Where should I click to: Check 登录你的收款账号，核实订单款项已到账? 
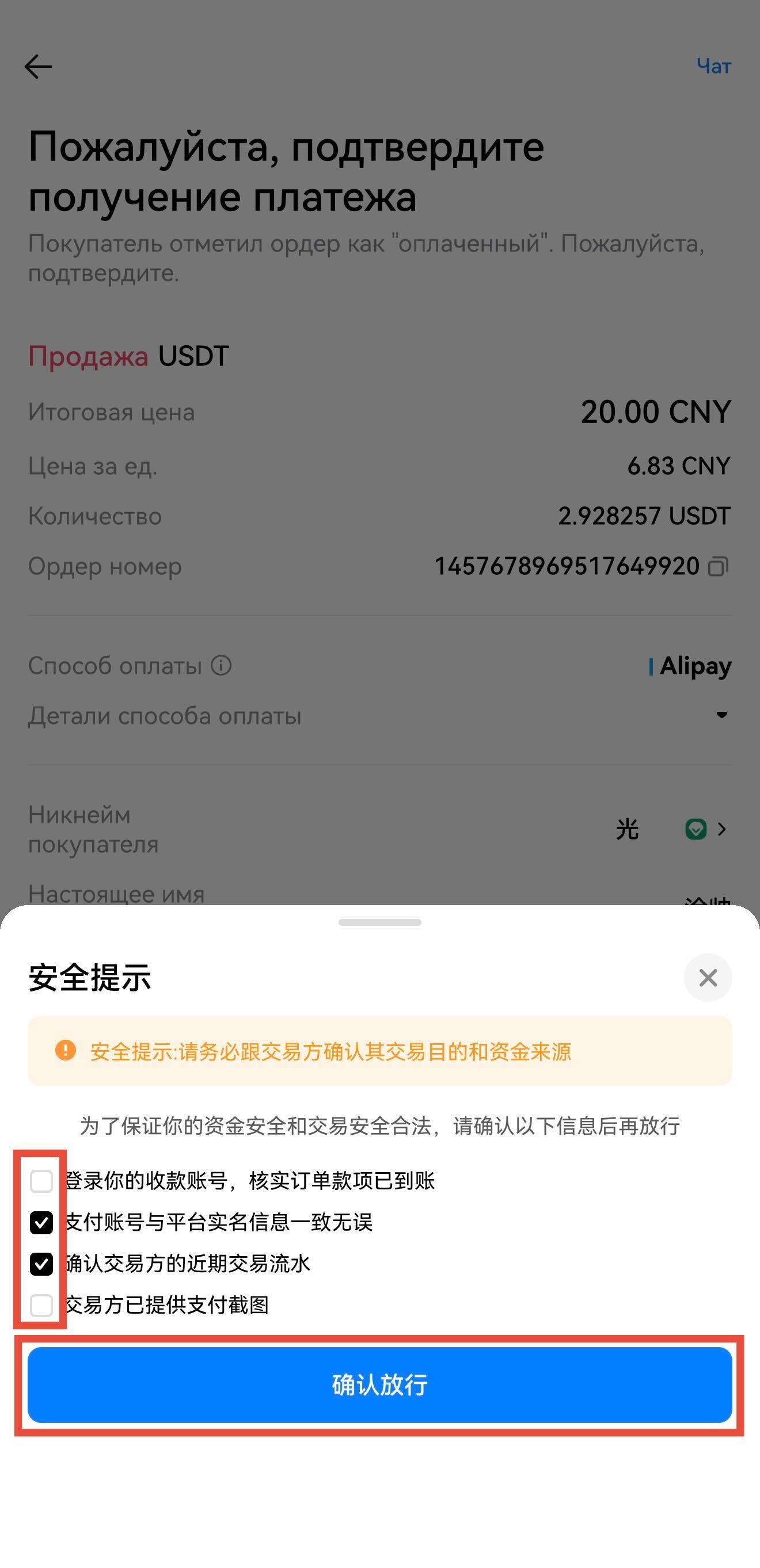(x=41, y=1181)
